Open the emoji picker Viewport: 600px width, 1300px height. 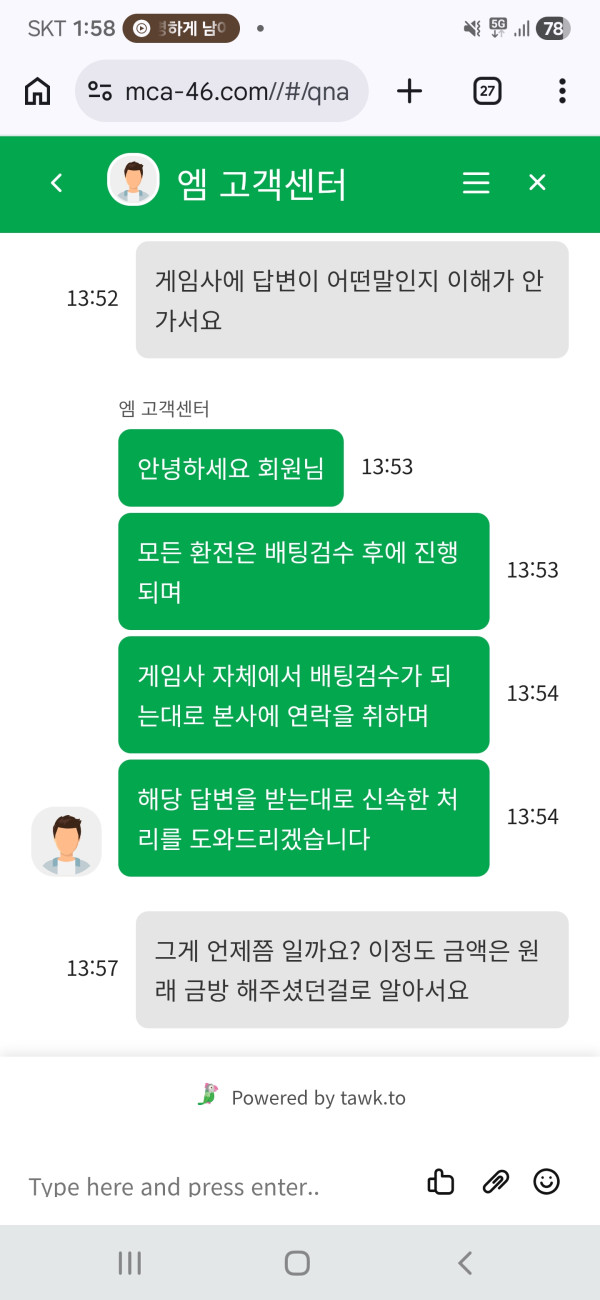point(546,1182)
